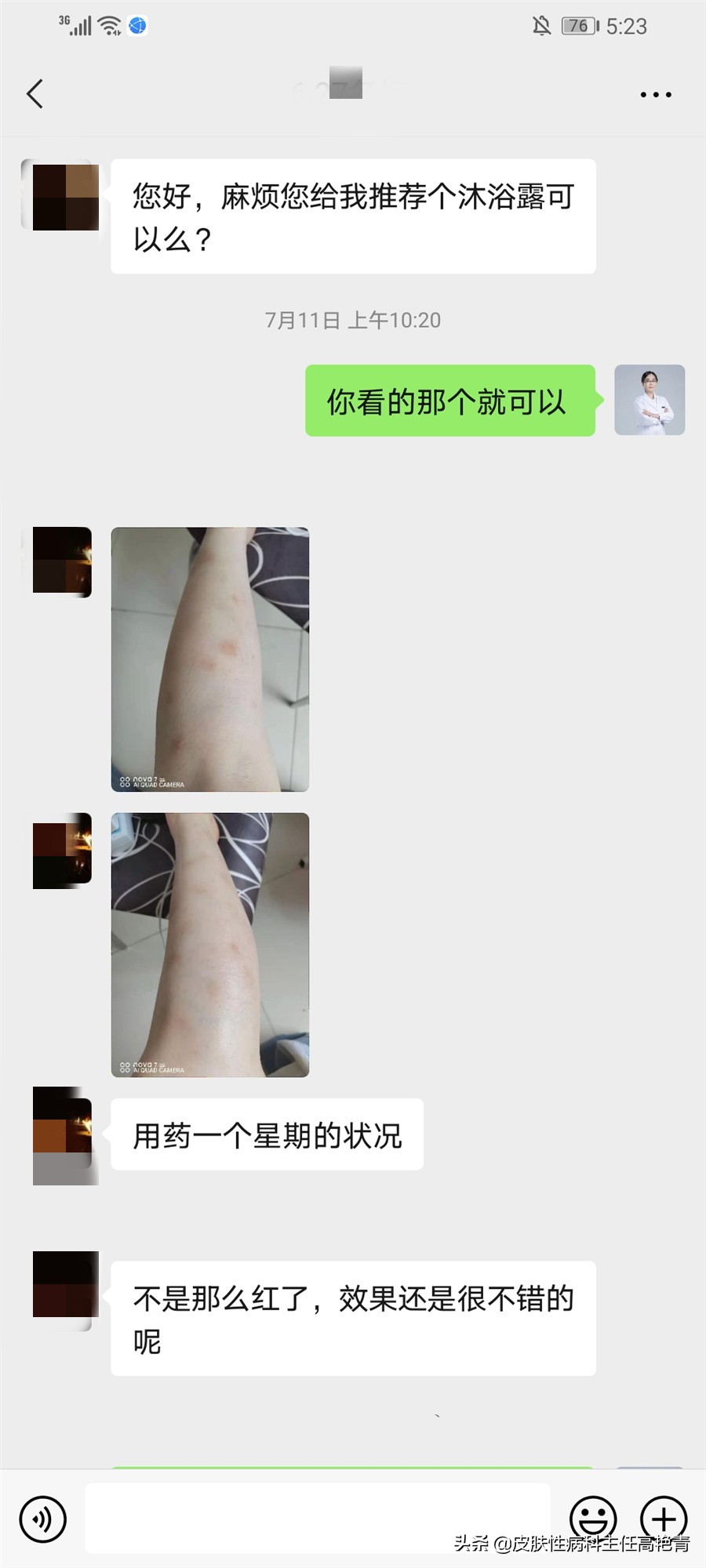Image resolution: width=706 pixels, height=1568 pixels.
Task: Go back from the chat
Action: [35, 94]
